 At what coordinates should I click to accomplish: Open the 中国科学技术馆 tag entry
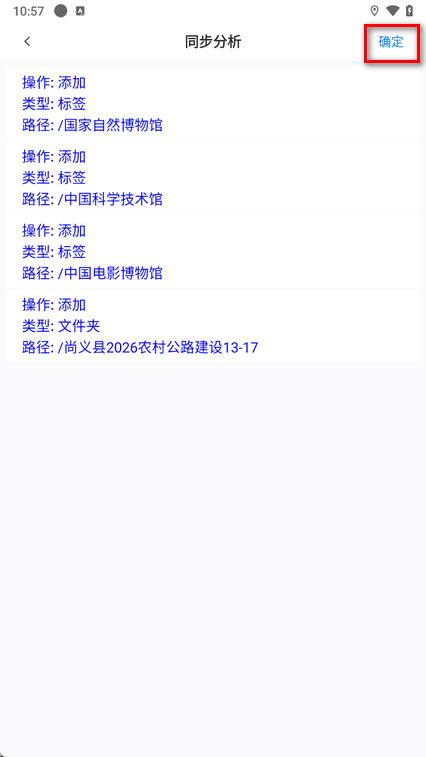213,178
